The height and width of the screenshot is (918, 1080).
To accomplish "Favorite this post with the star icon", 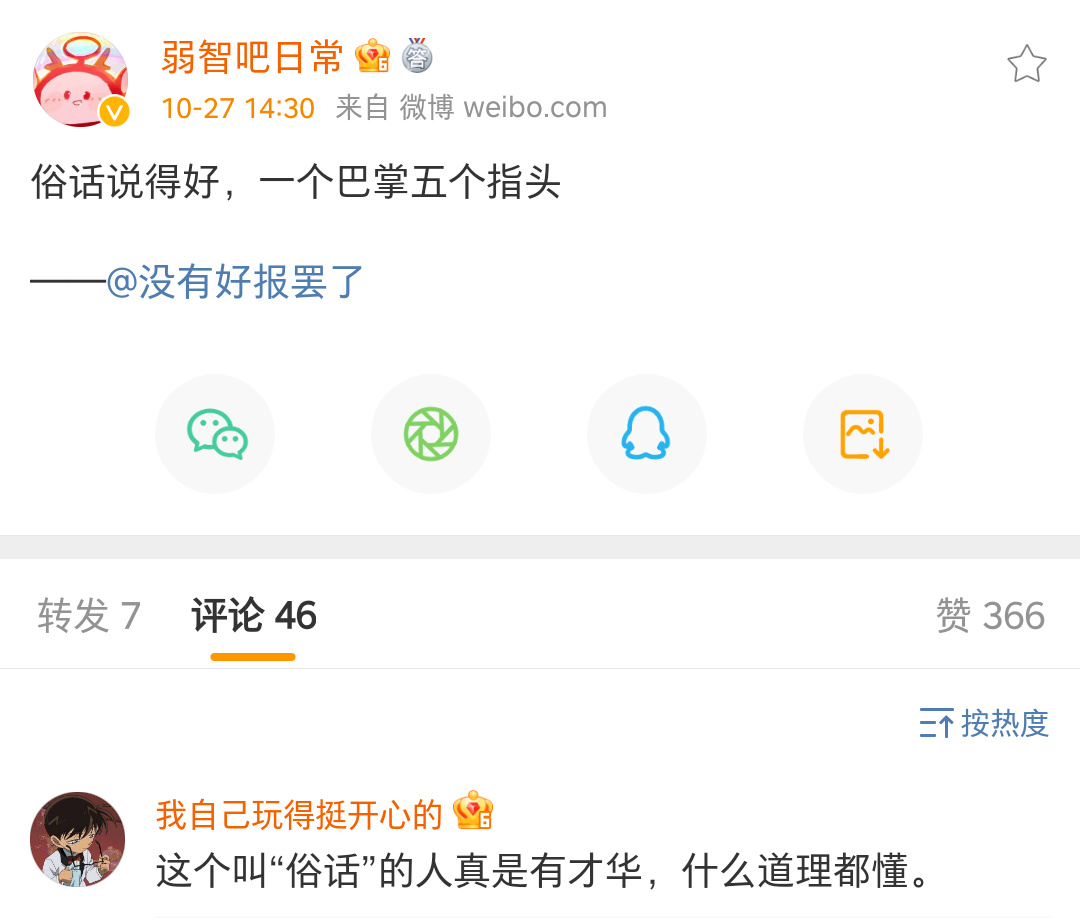I will point(1026,64).
